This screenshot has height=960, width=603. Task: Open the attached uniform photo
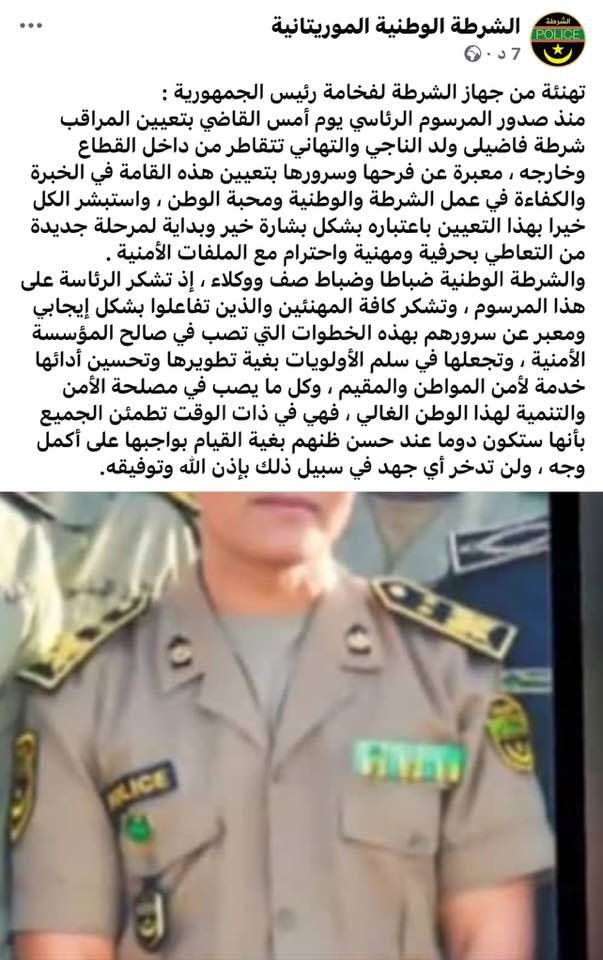(x=301, y=726)
